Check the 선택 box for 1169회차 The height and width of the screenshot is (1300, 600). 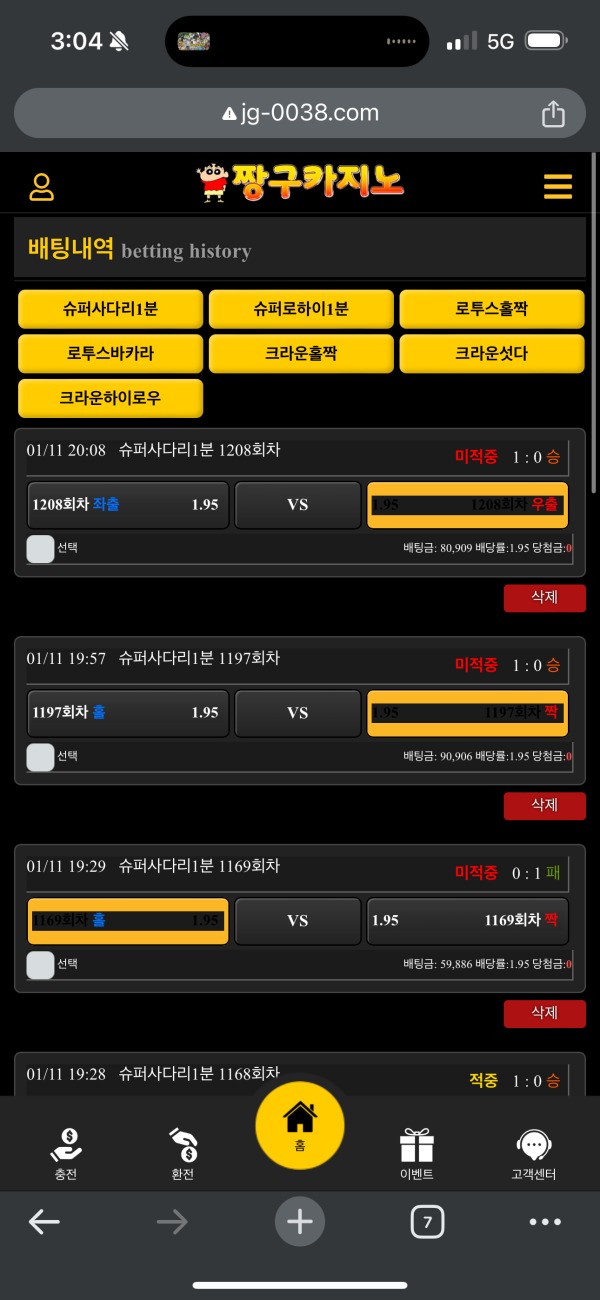(x=40, y=964)
